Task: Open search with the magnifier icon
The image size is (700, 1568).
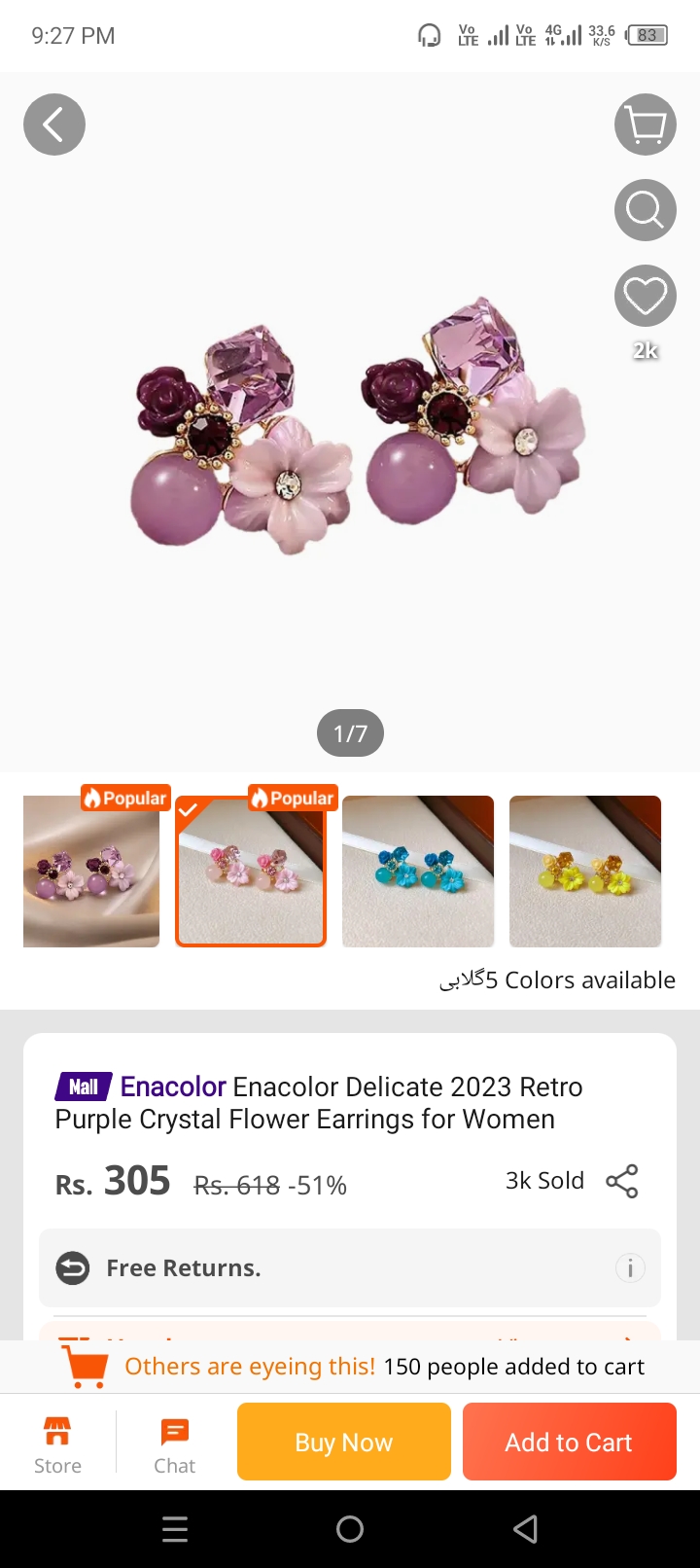Action: [646, 210]
